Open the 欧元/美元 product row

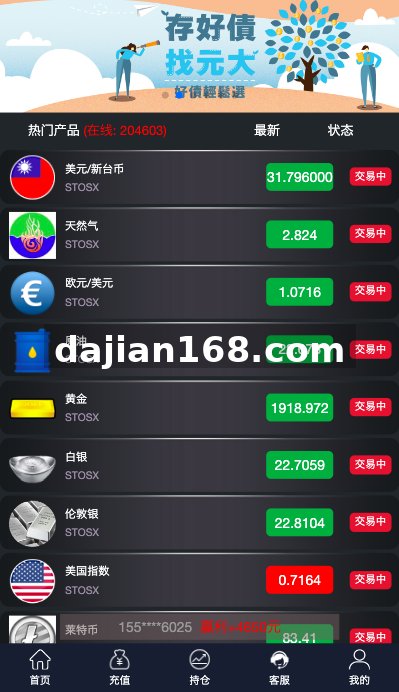(x=200, y=292)
